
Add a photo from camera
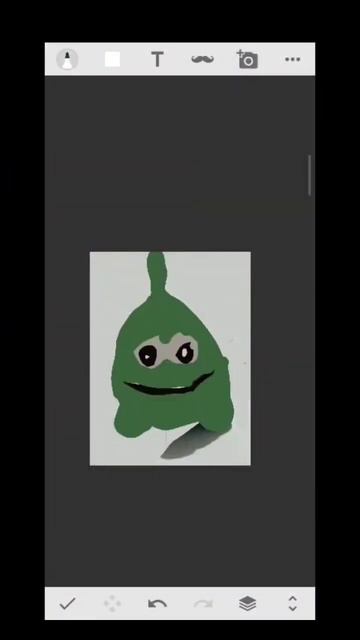coord(247,60)
